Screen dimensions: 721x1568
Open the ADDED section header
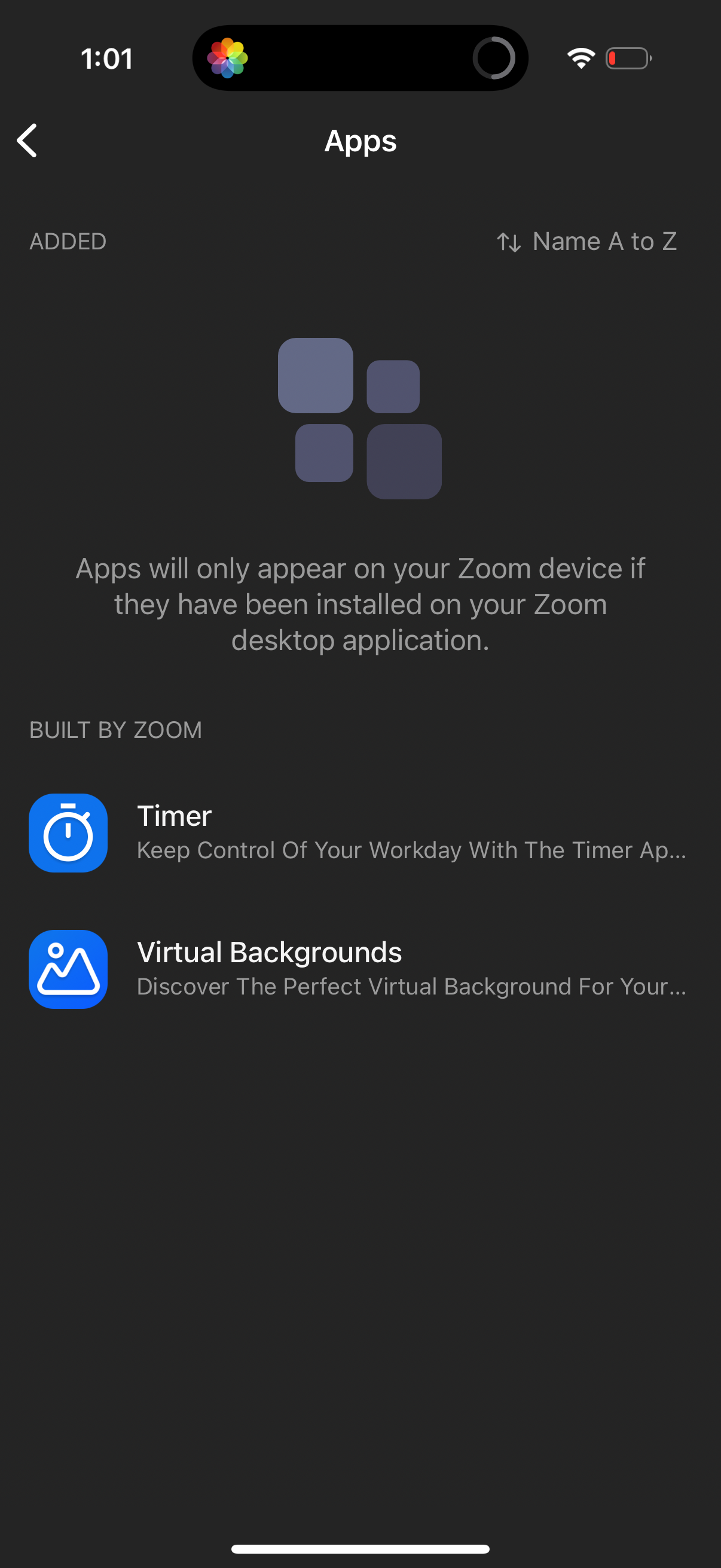68,242
